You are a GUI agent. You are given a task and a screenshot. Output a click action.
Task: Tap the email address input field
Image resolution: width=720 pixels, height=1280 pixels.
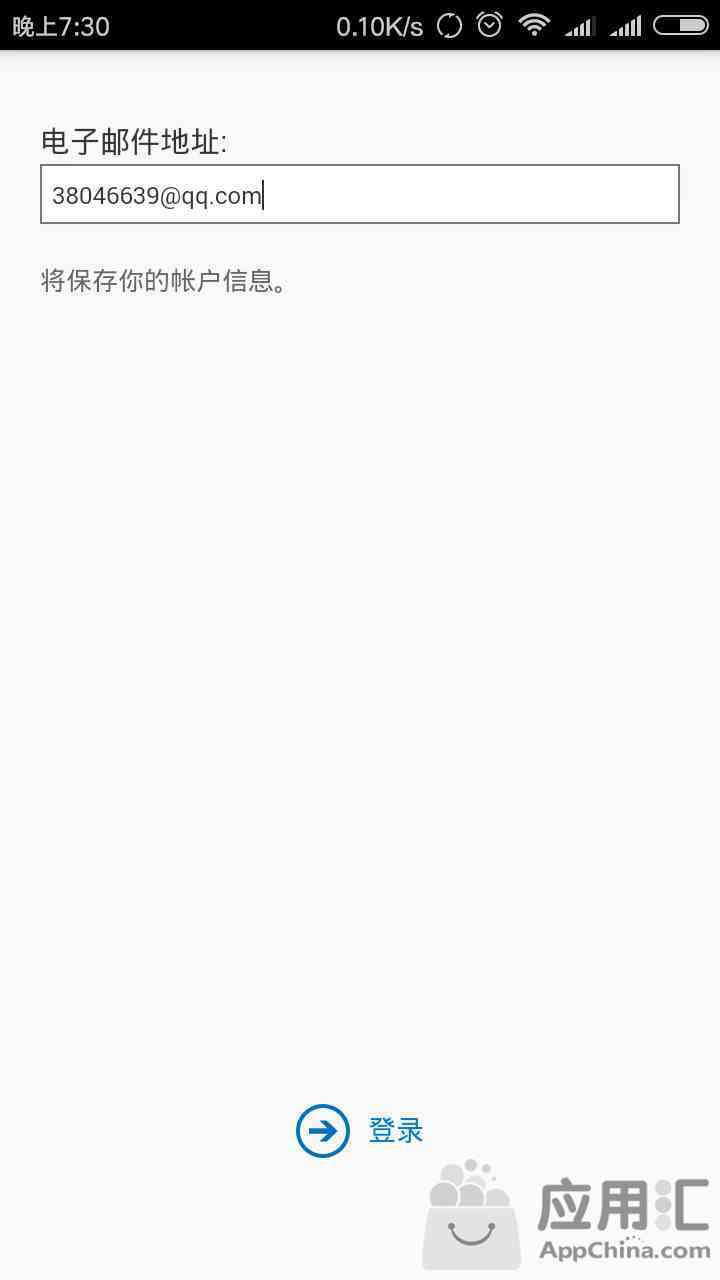(360, 194)
